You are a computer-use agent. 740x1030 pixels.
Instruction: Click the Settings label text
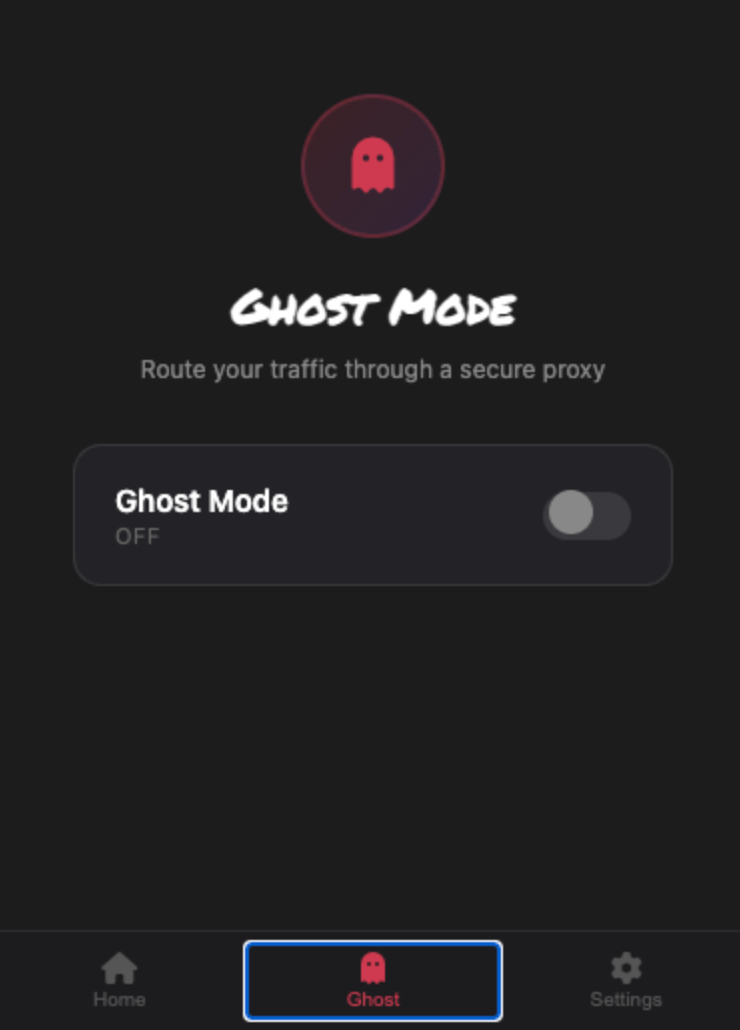(x=626, y=998)
